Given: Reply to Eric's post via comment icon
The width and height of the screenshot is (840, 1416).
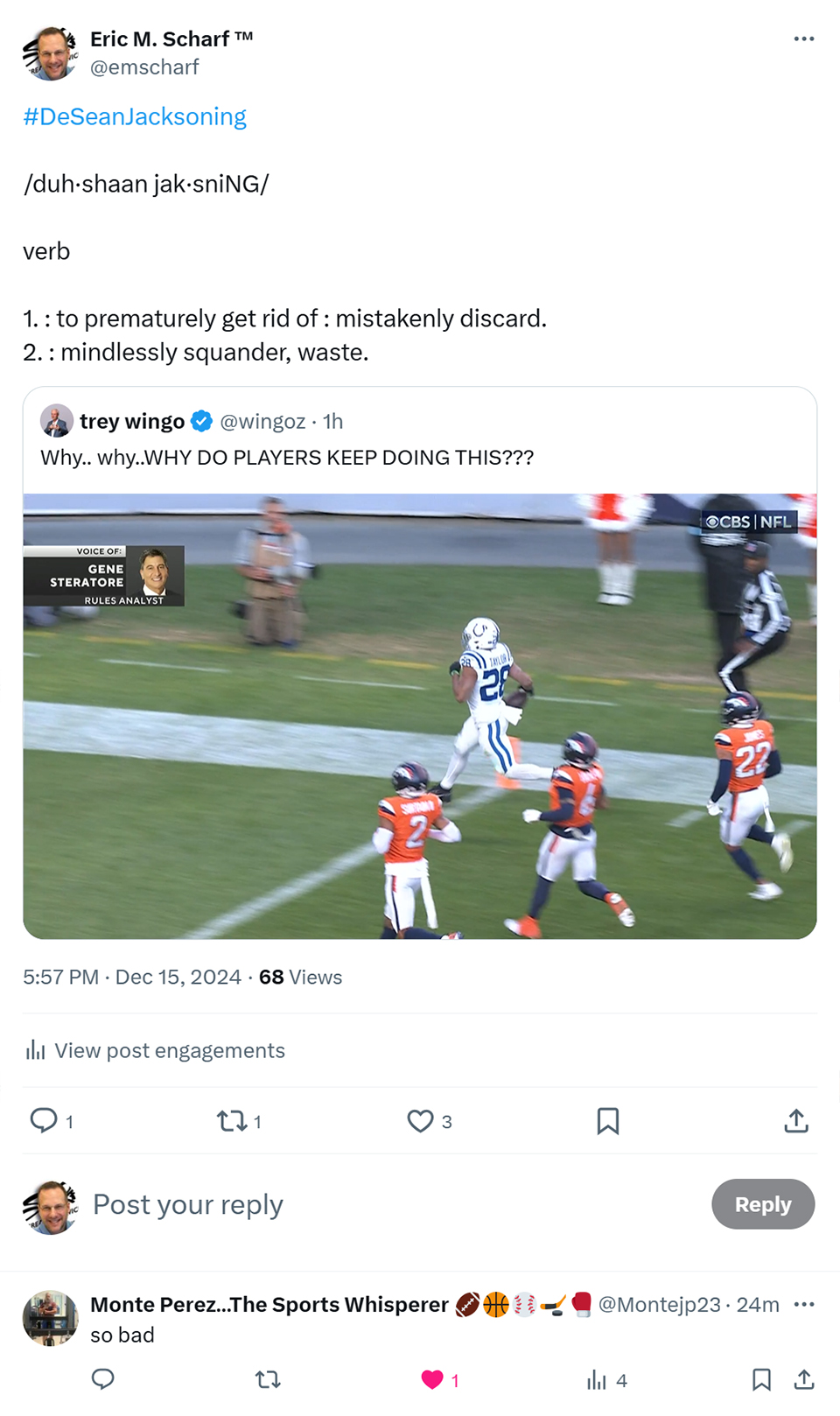Looking at the screenshot, I should (x=44, y=1120).
